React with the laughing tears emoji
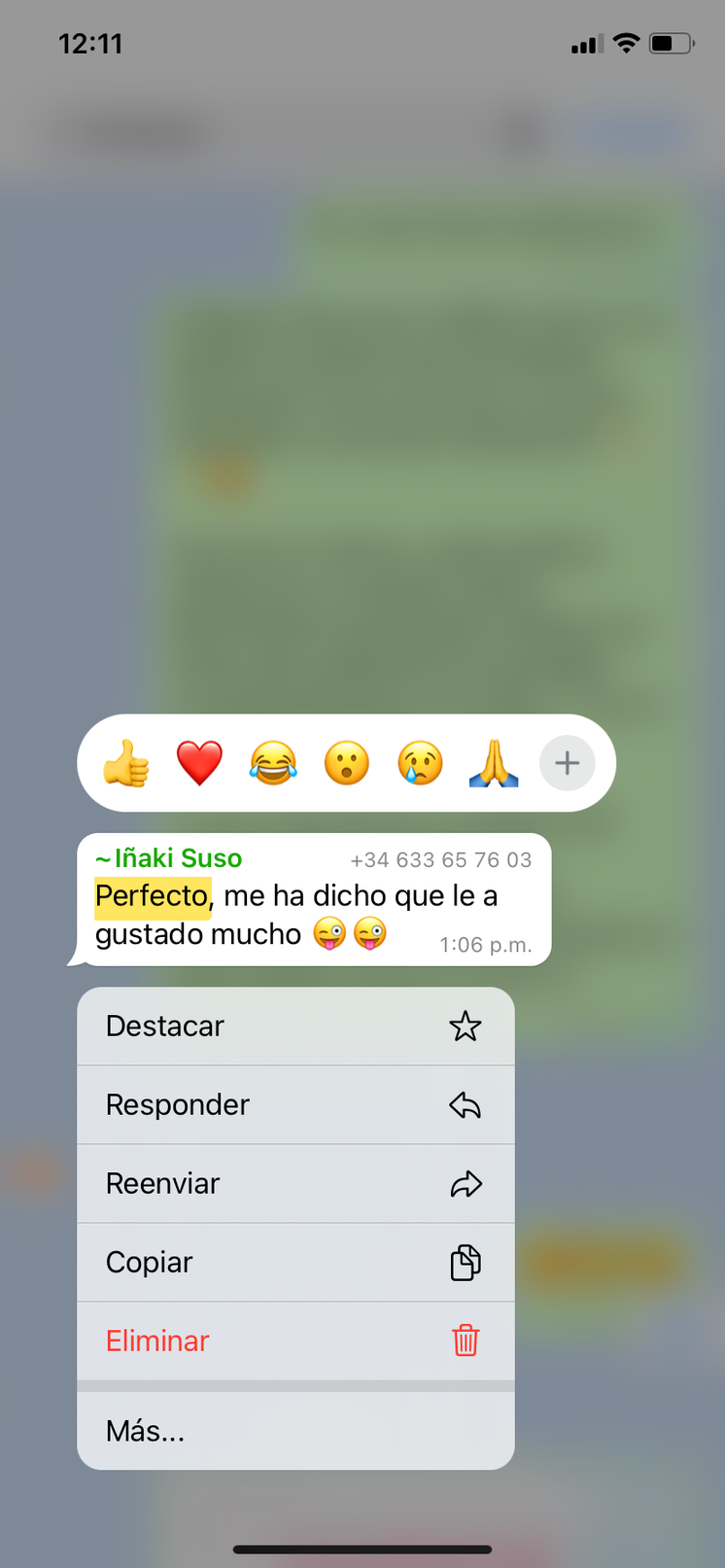 273,763
